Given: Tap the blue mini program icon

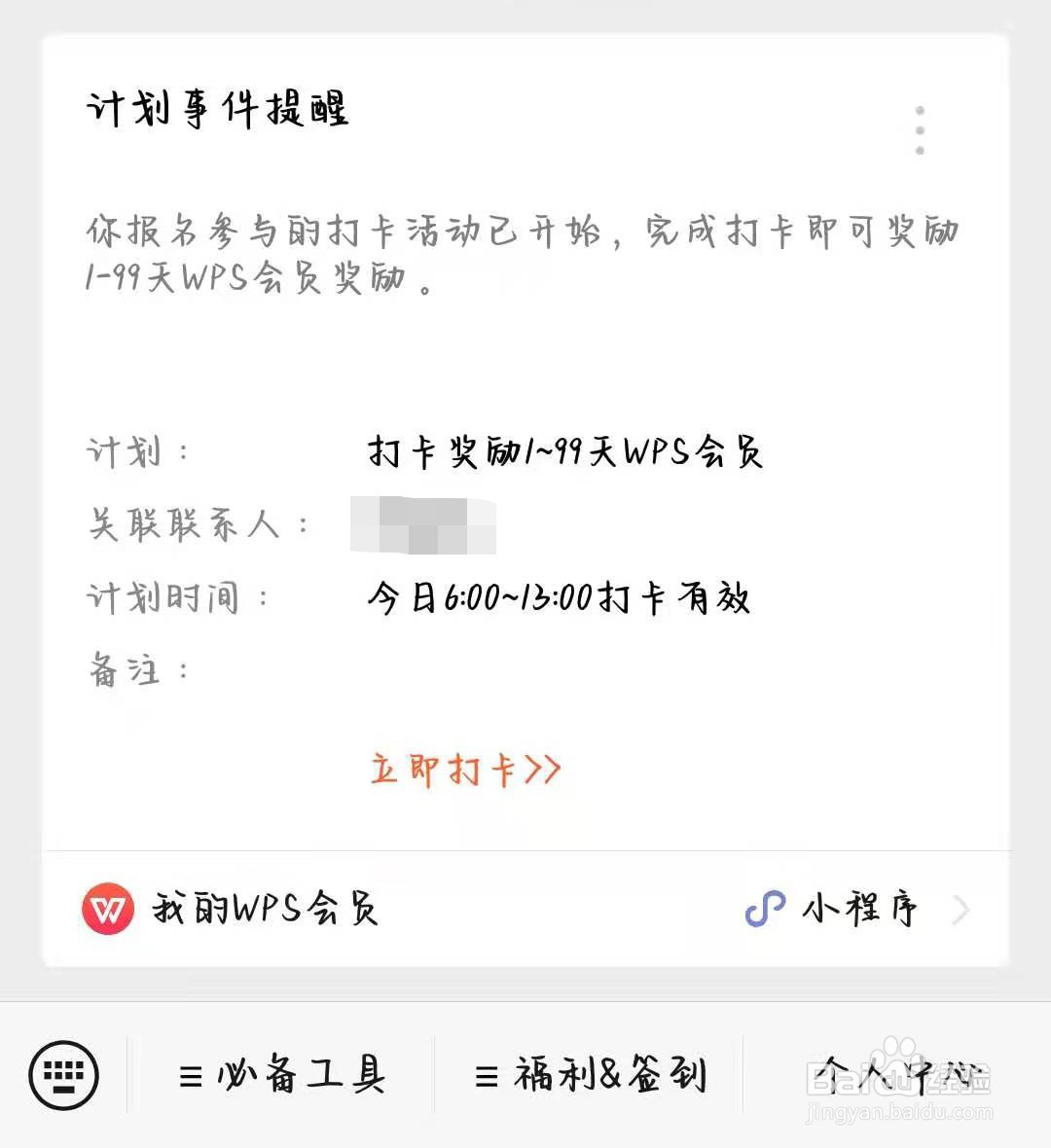Looking at the screenshot, I should pyautogui.click(x=765, y=909).
